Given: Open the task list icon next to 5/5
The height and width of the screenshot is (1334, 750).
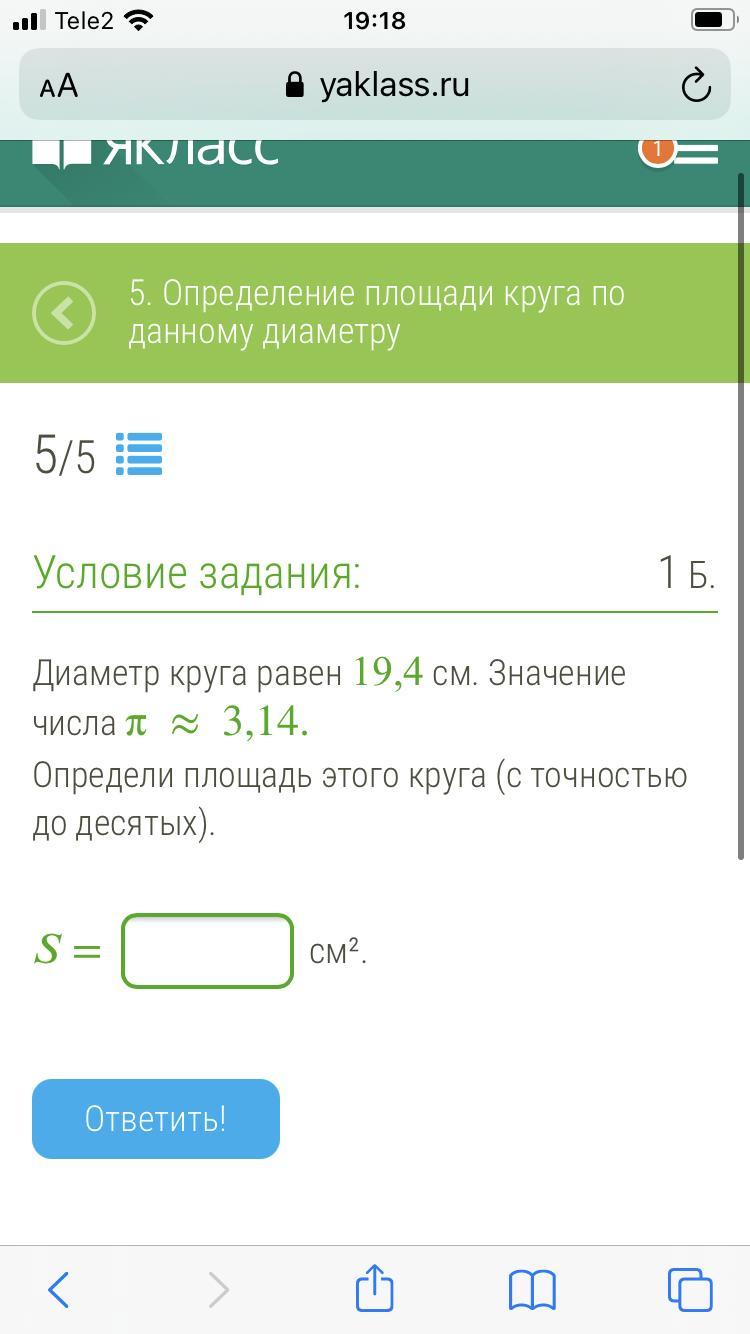Looking at the screenshot, I should click(139, 455).
